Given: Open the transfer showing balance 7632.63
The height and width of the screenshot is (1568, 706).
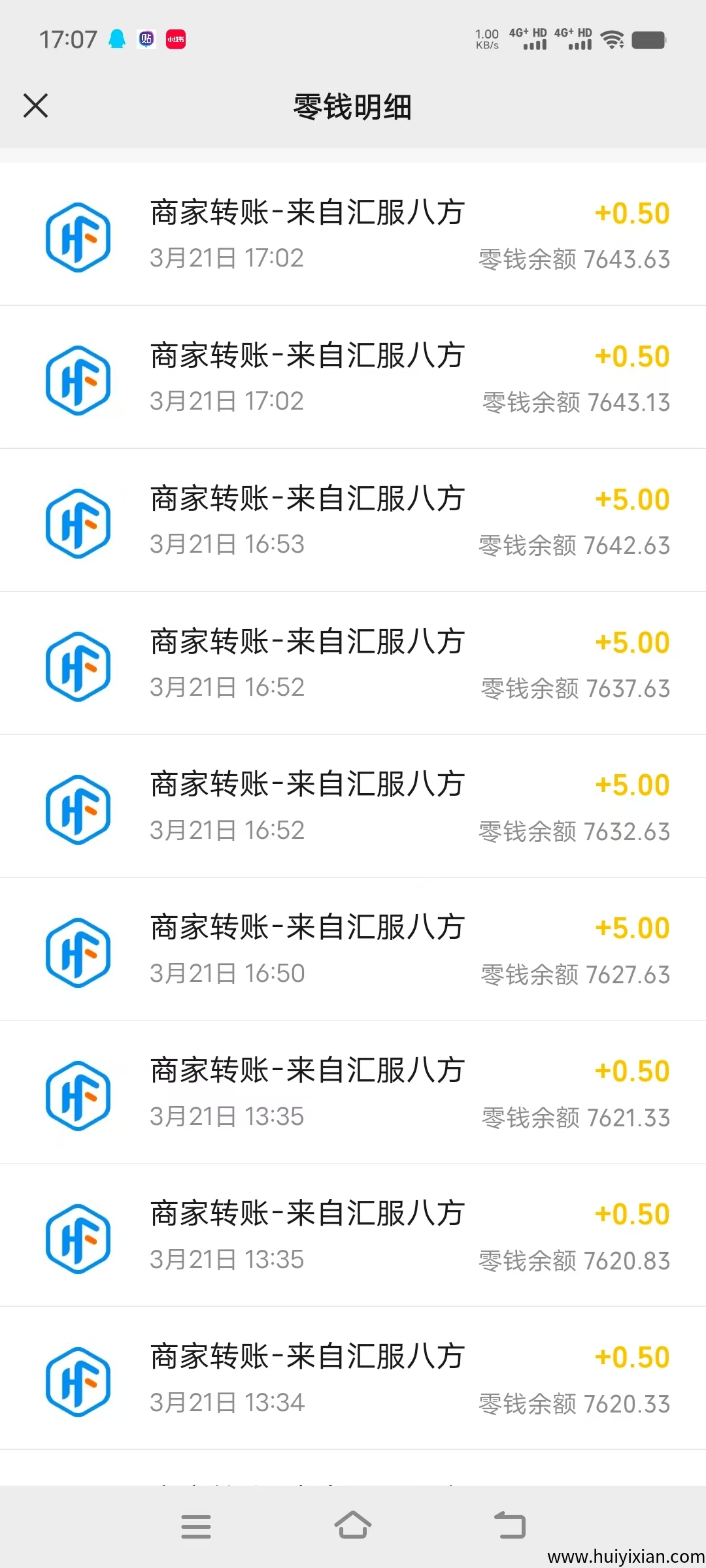Looking at the screenshot, I should [353, 807].
